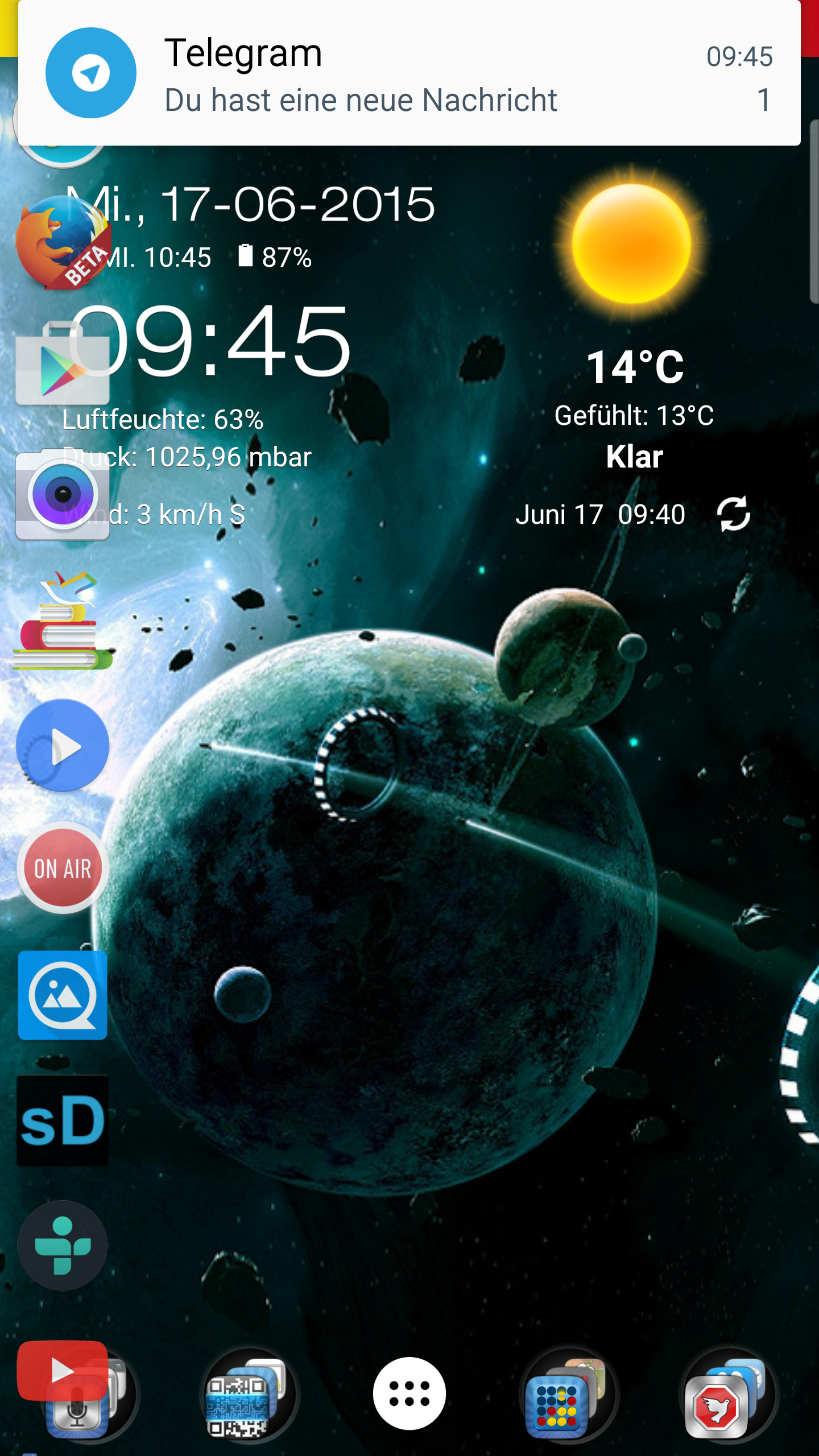The width and height of the screenshot is (819, 1456).
Task: Open the YouTube app
Action: [63, 1370]
